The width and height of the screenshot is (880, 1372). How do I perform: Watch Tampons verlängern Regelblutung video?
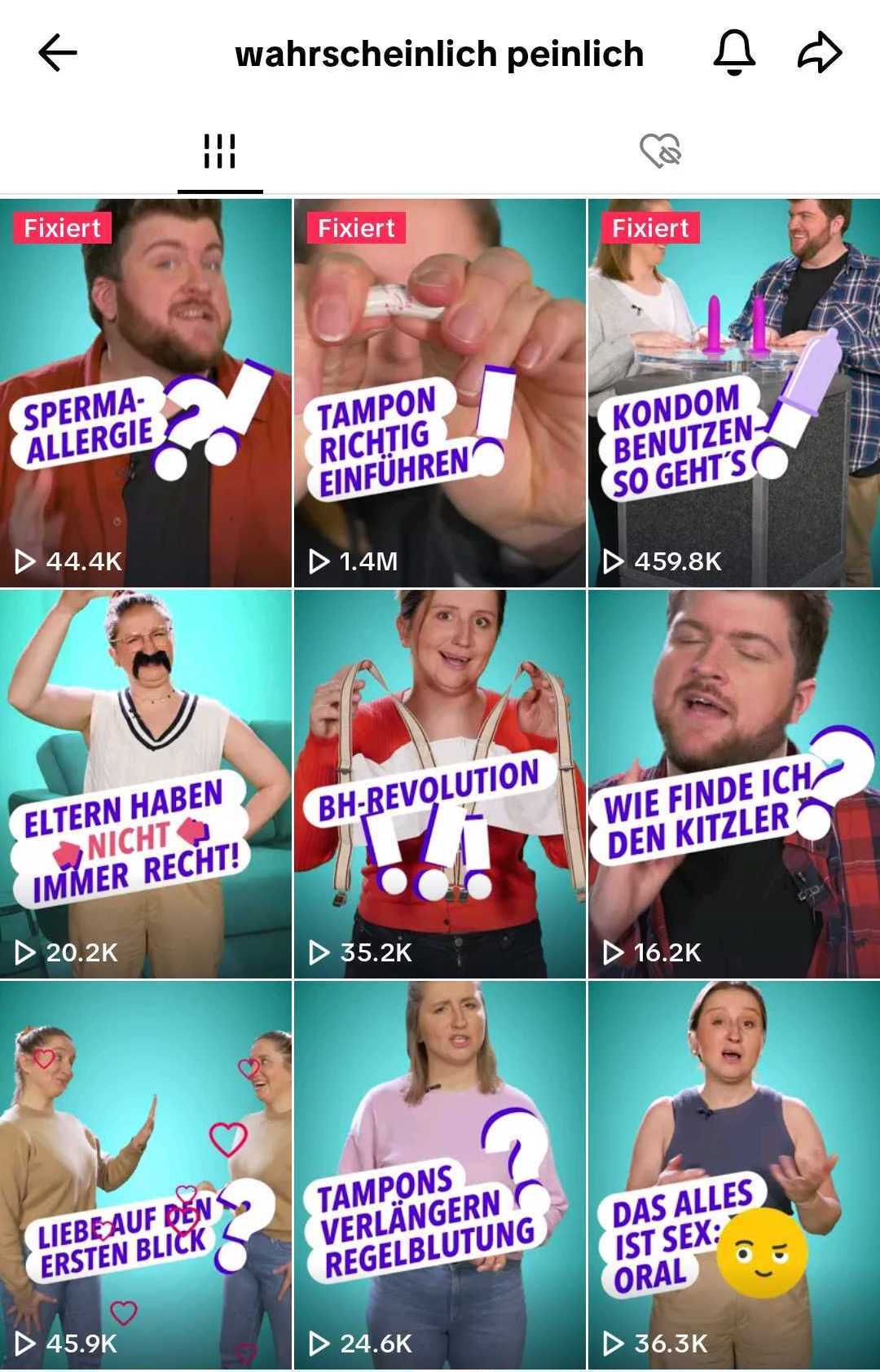click(x=439, y=1175)
